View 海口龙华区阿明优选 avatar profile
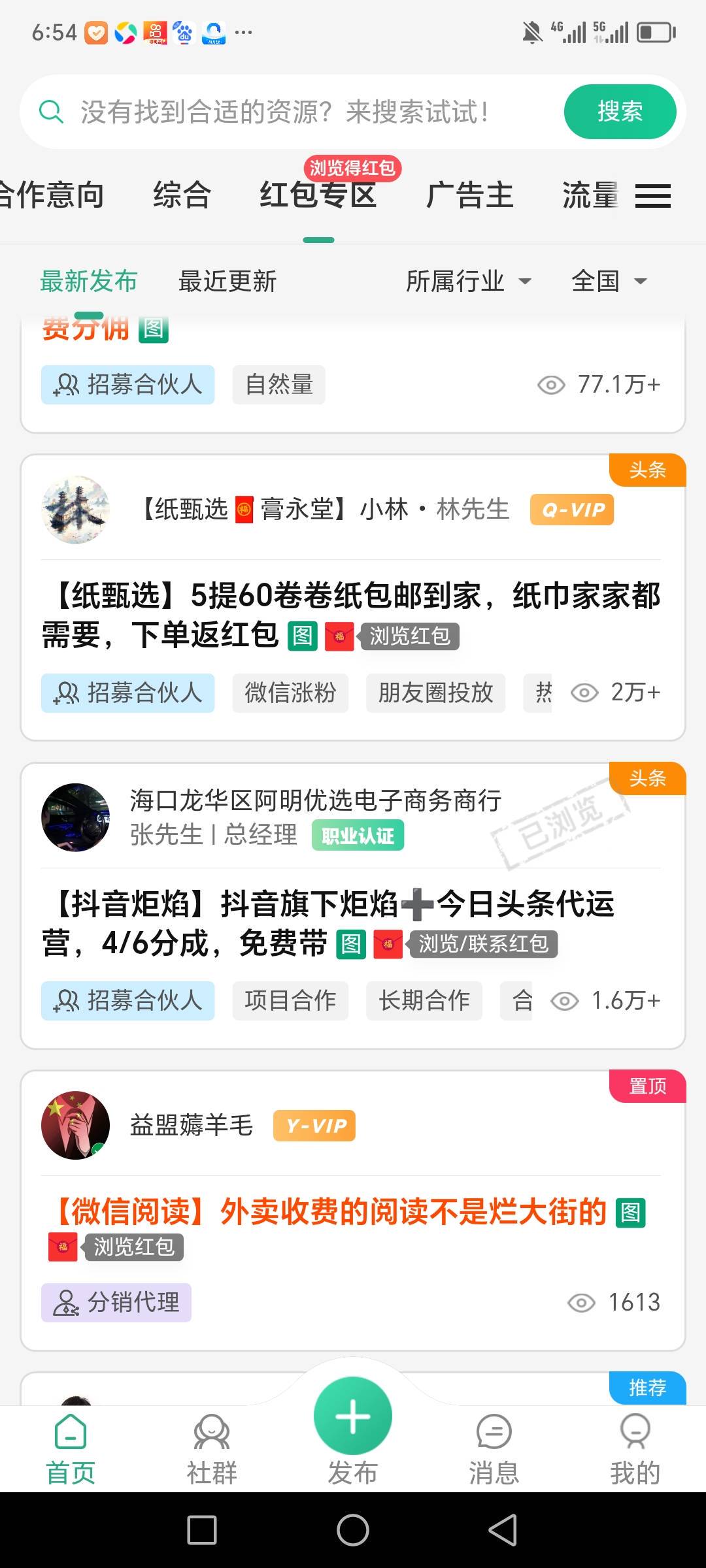This screenshot has height=1568, width=706. click(x=75, y=817)
